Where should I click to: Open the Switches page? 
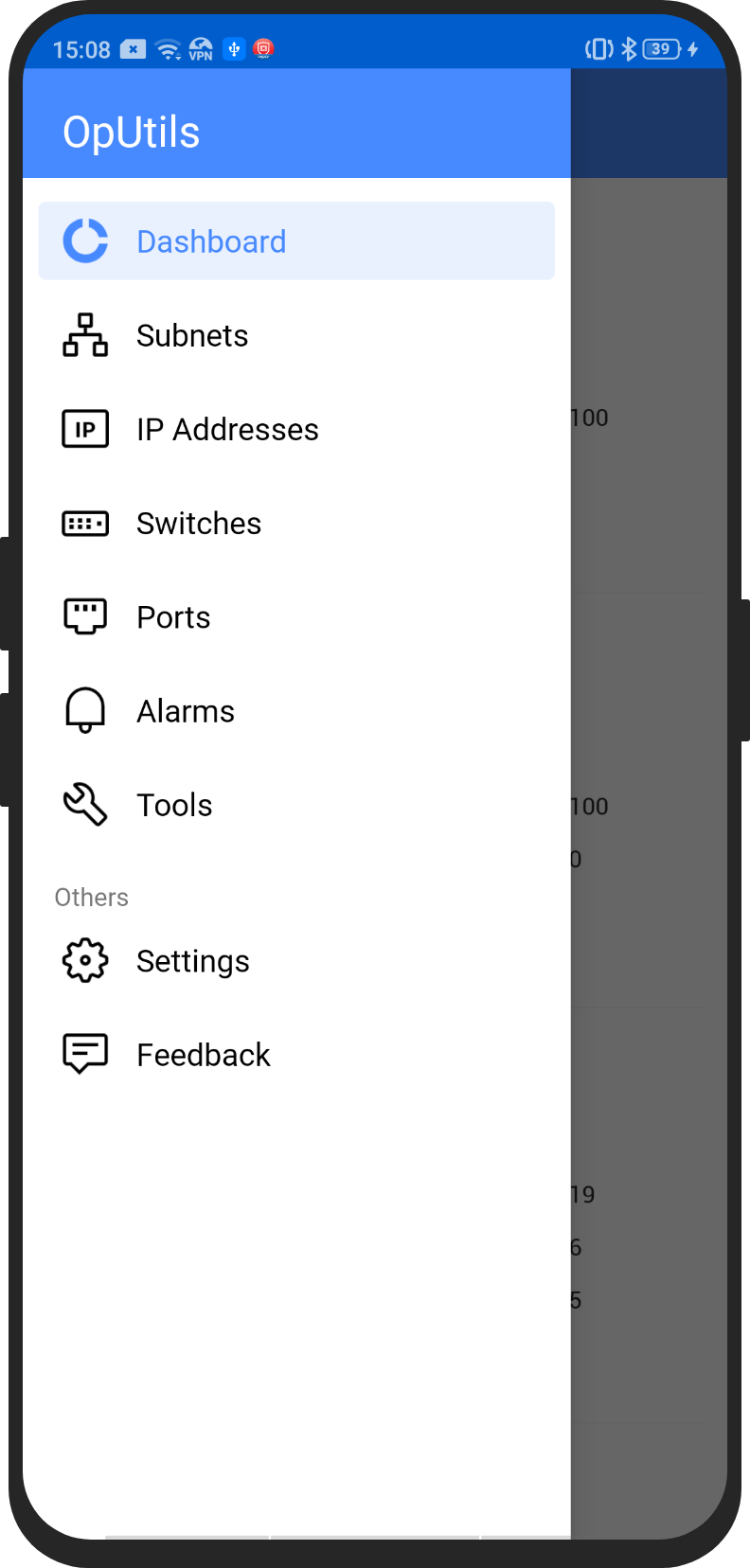[x=198, y=524]
